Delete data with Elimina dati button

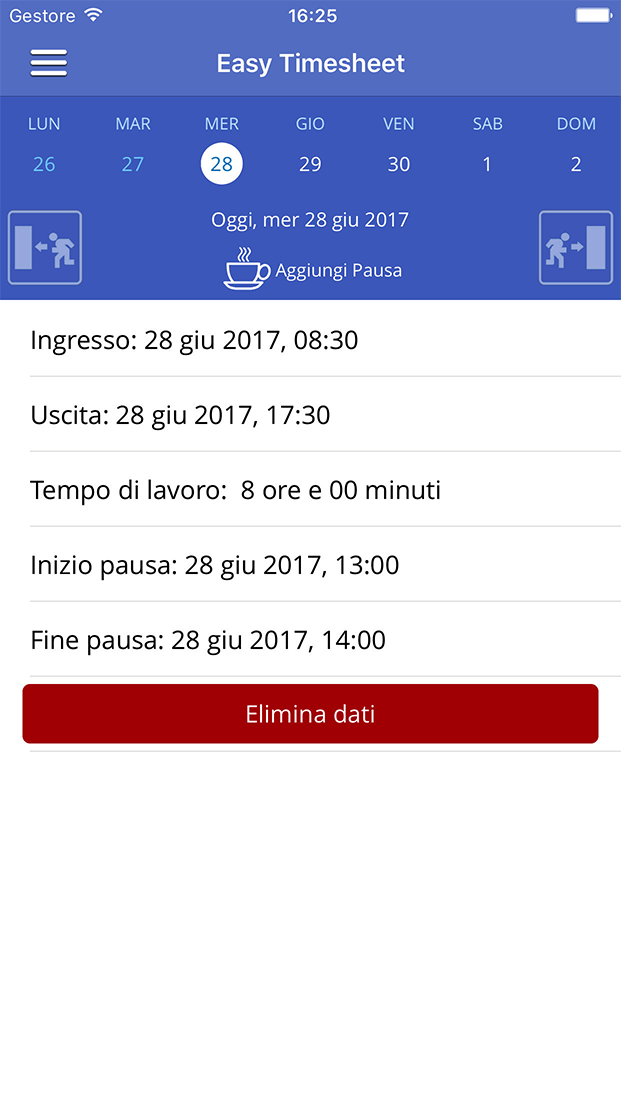point(310,714)
